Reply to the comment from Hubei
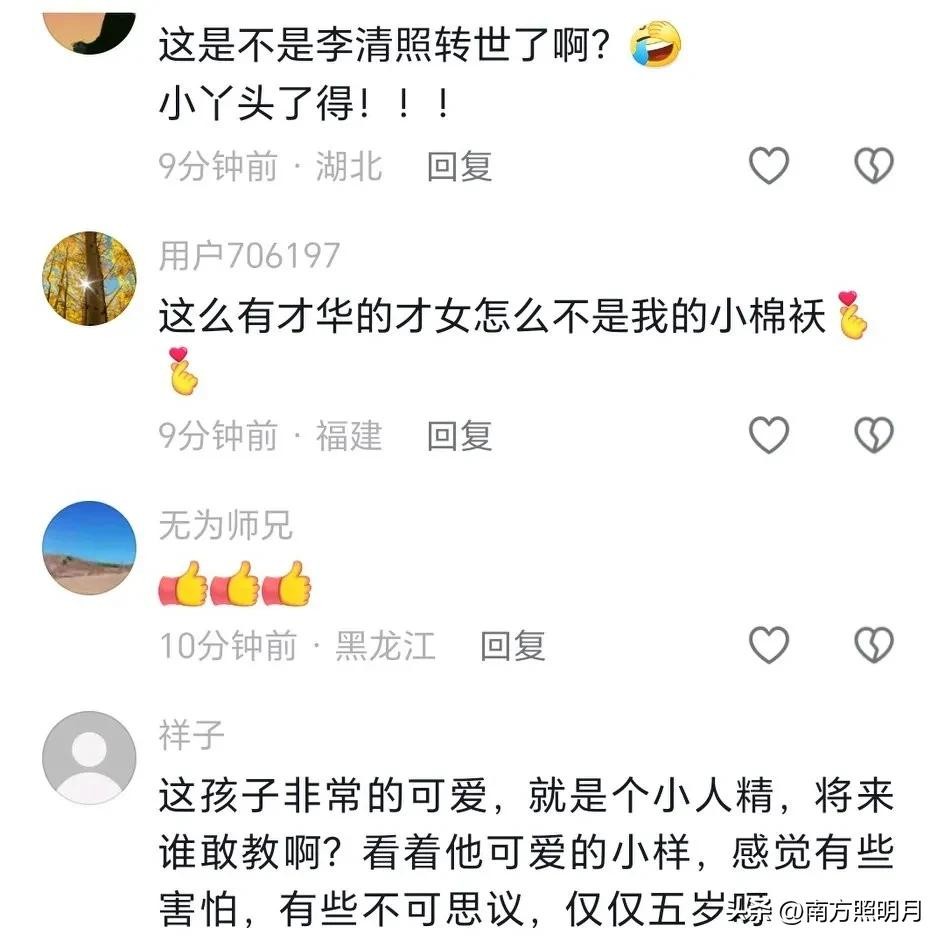945x944 pixels. [459, 166]
